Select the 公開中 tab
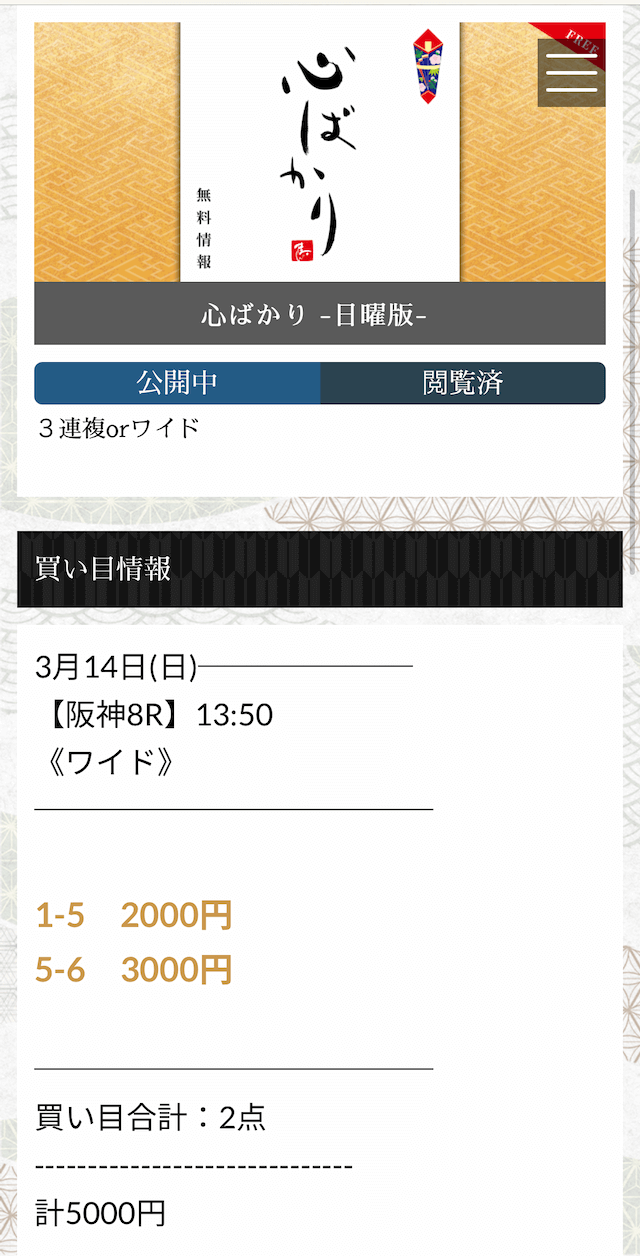The width and height of the screenshot is (640, 1256). coord(178,383)
